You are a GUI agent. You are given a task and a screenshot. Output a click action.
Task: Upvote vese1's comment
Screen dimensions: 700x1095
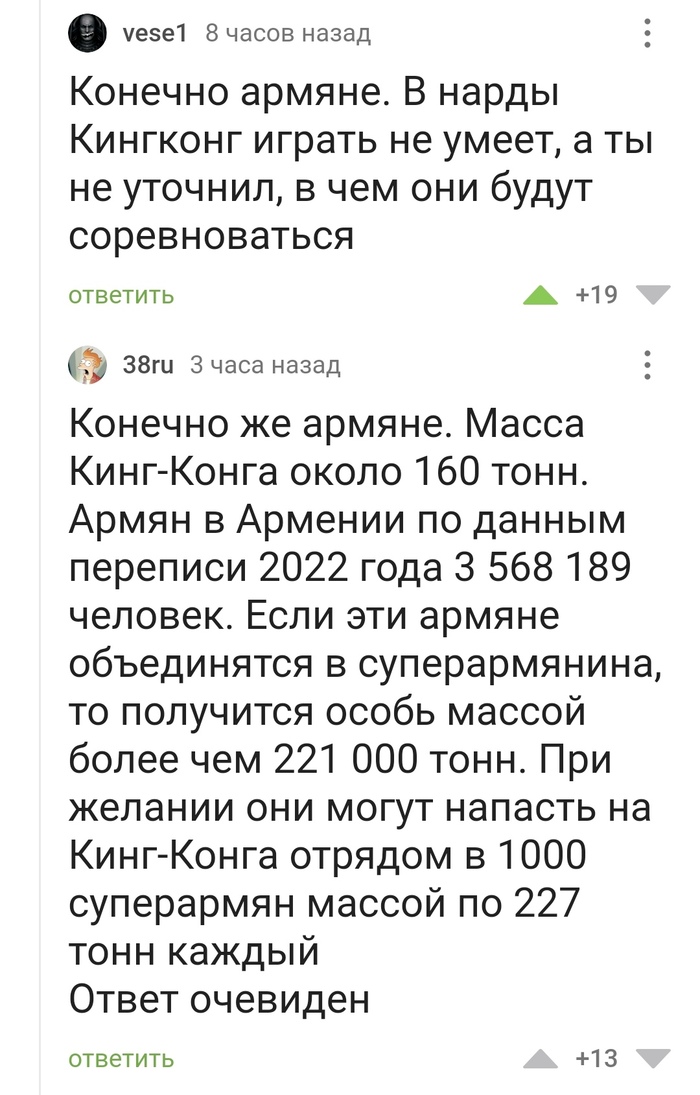tap(541, 295)
